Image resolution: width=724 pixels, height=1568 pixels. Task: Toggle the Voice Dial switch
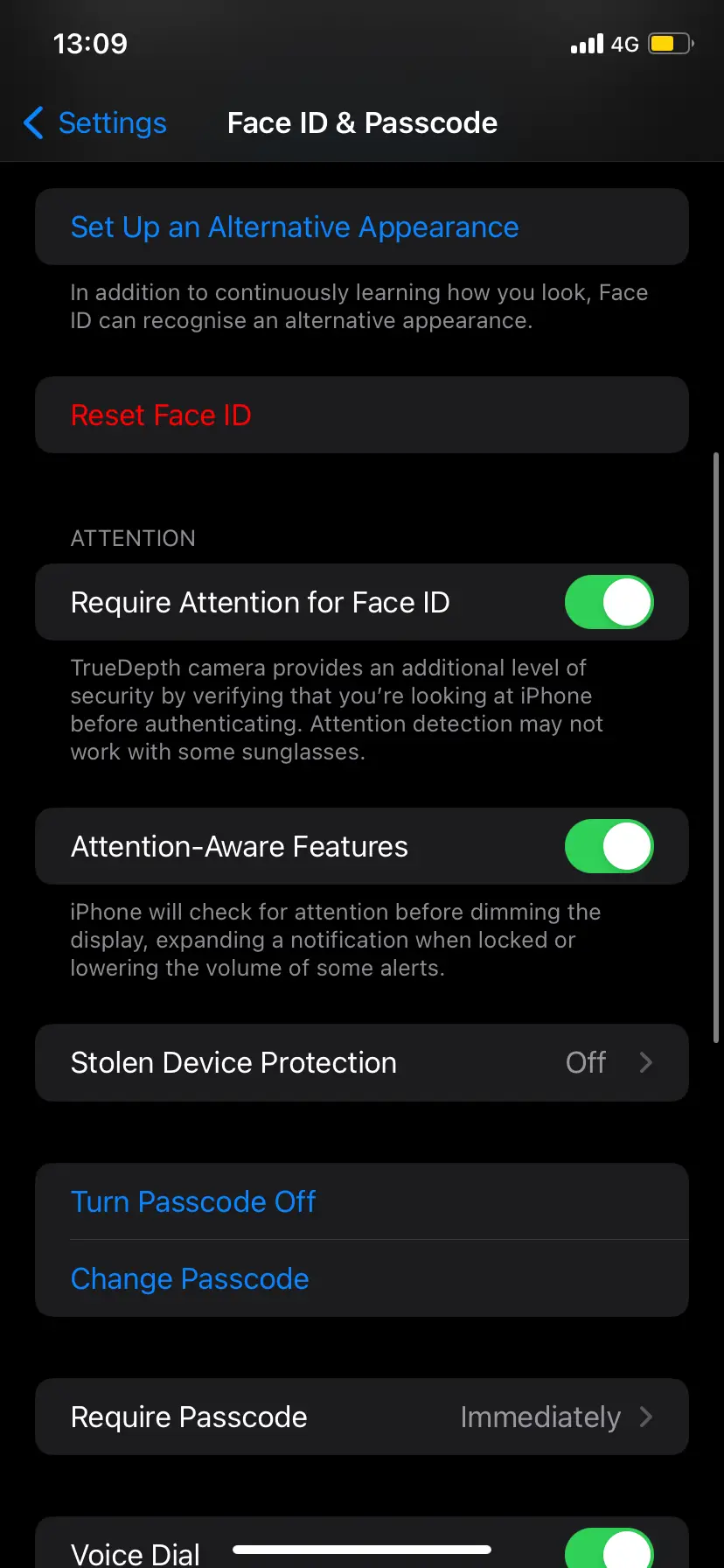pyautogui.click(x=609, y=1550)
